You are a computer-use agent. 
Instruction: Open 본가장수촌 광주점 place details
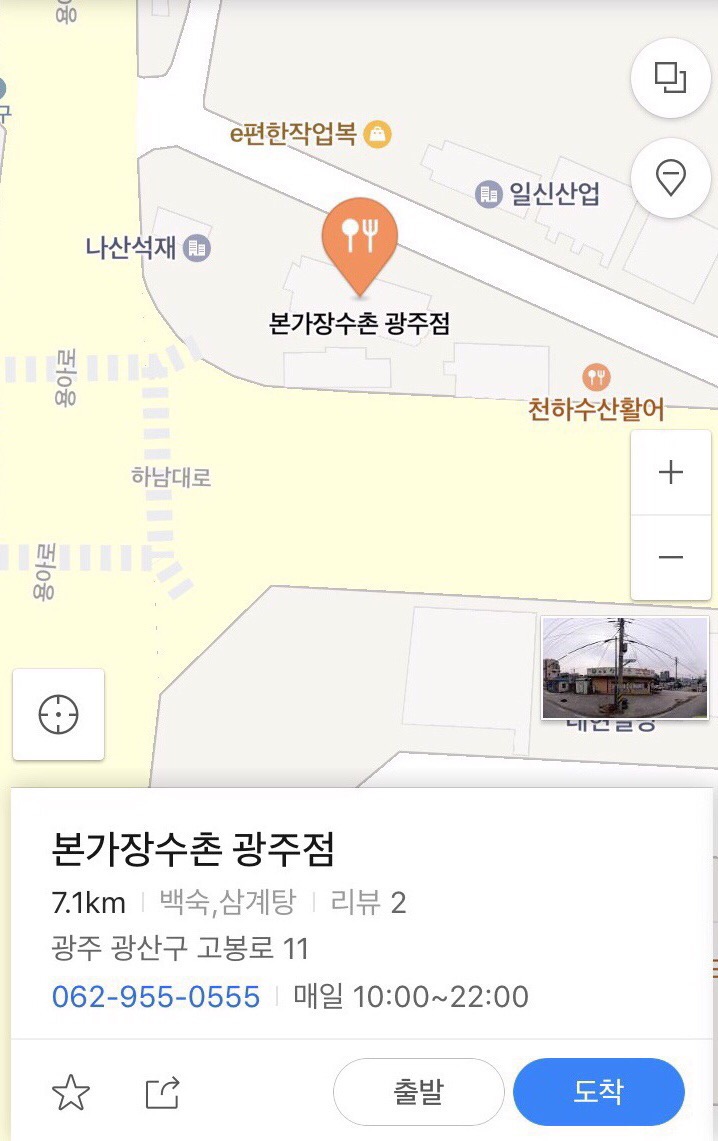[x=193, y=850]
